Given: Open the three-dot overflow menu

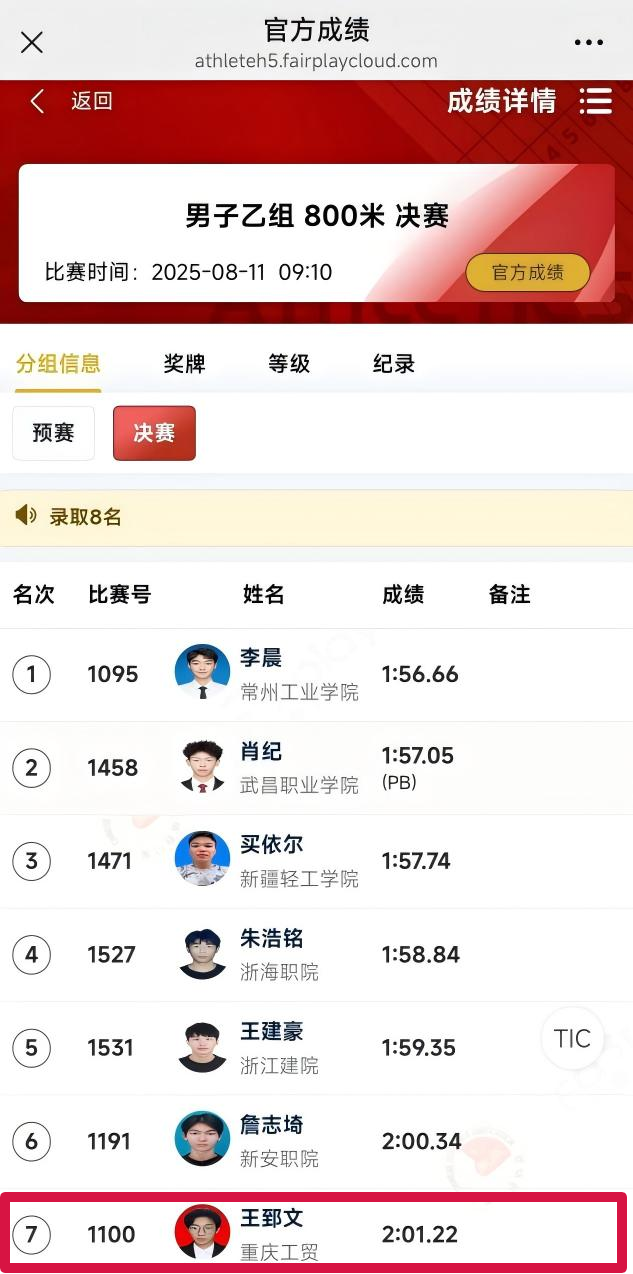Looking at the screenshot, I should click(x=589, y=42).
